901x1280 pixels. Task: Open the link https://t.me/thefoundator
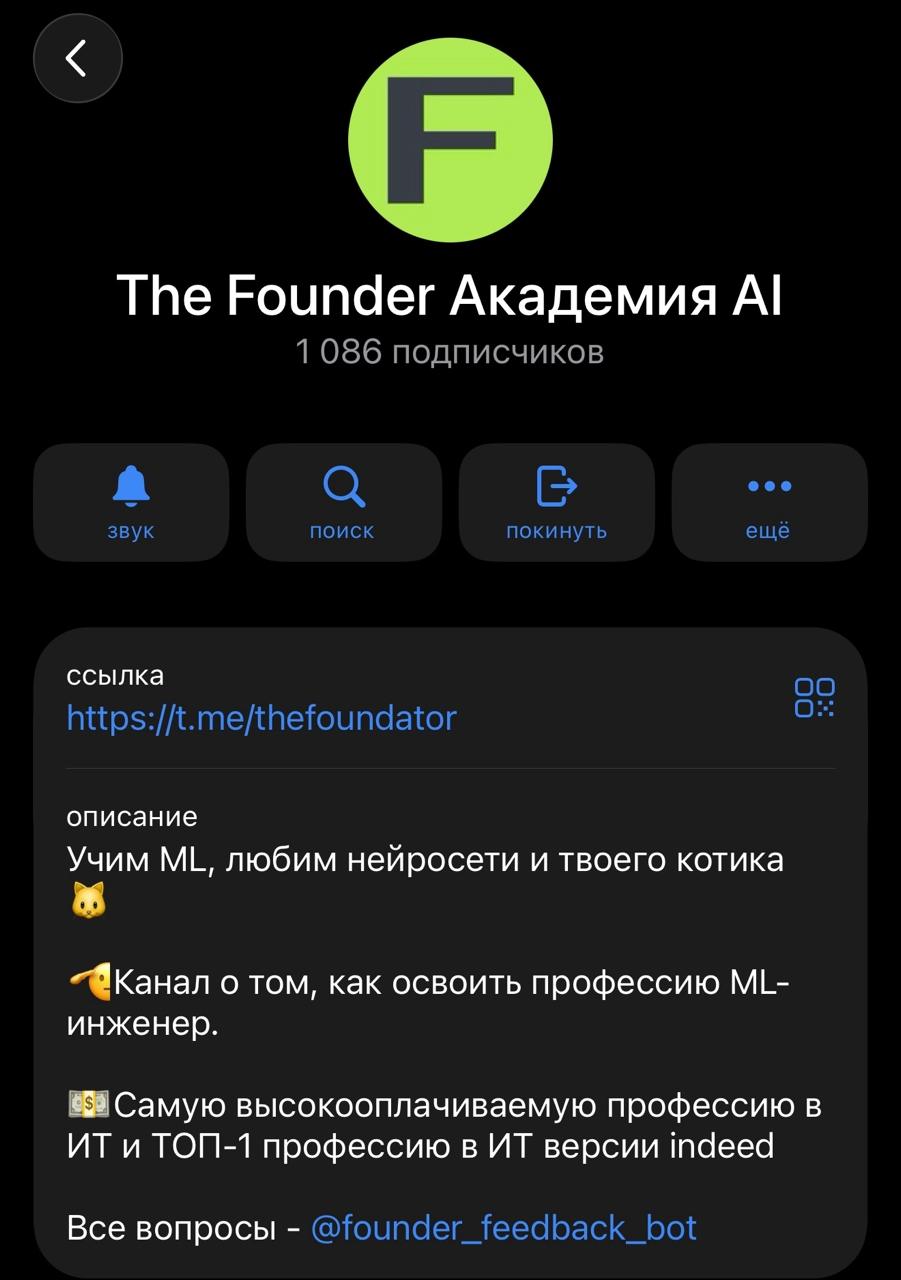click(260, 718)
